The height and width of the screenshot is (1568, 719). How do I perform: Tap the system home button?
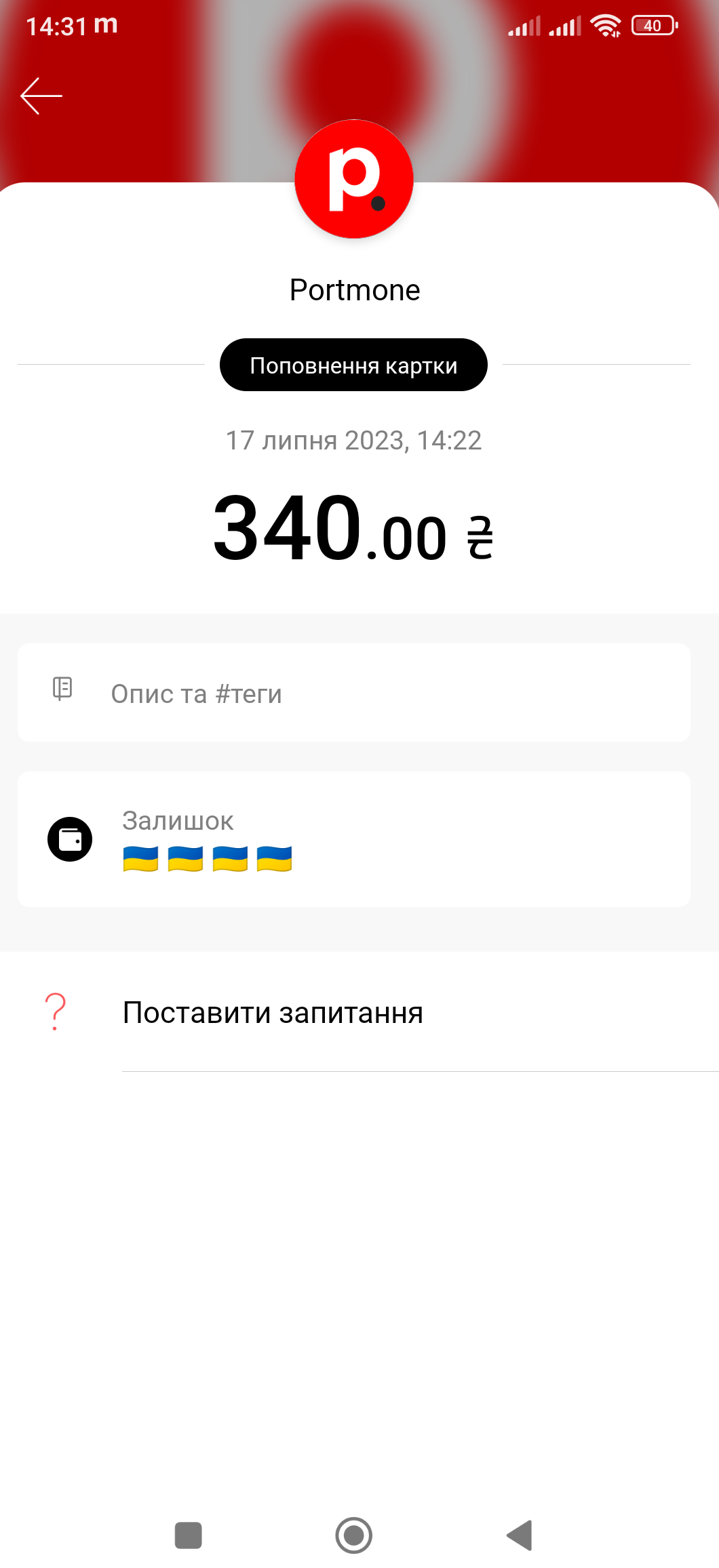[x=353, y=1535]
